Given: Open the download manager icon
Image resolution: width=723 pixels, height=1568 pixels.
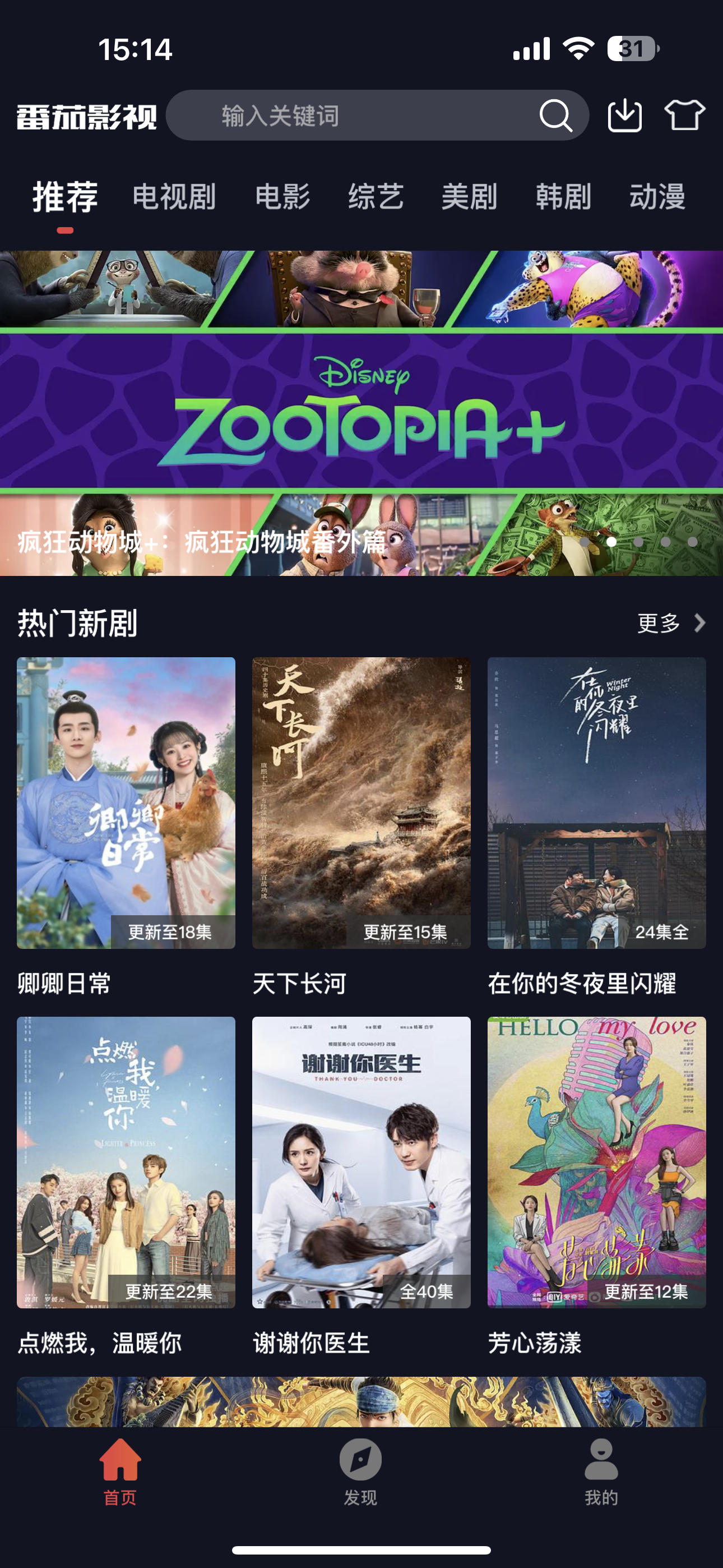Looking at the screenshot, I should coord(624,116).
